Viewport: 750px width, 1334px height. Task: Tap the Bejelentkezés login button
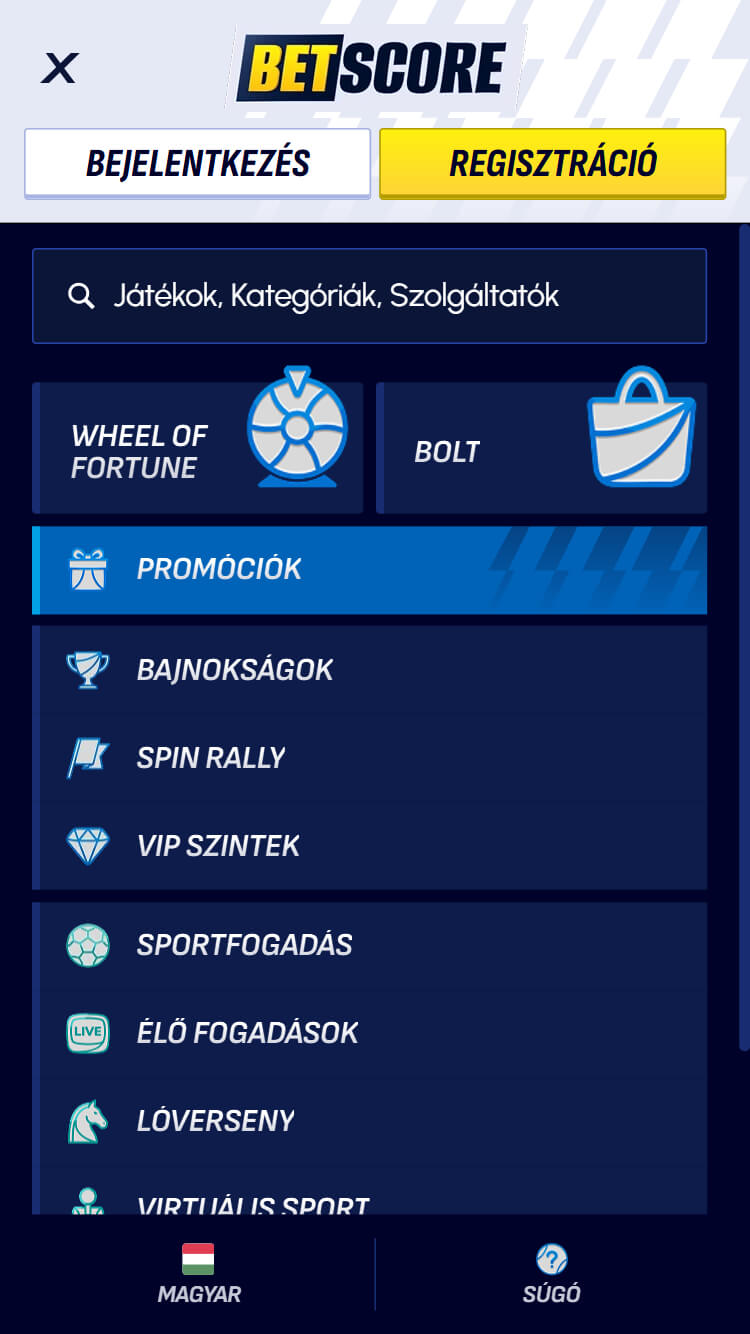[x=198, y=163]
